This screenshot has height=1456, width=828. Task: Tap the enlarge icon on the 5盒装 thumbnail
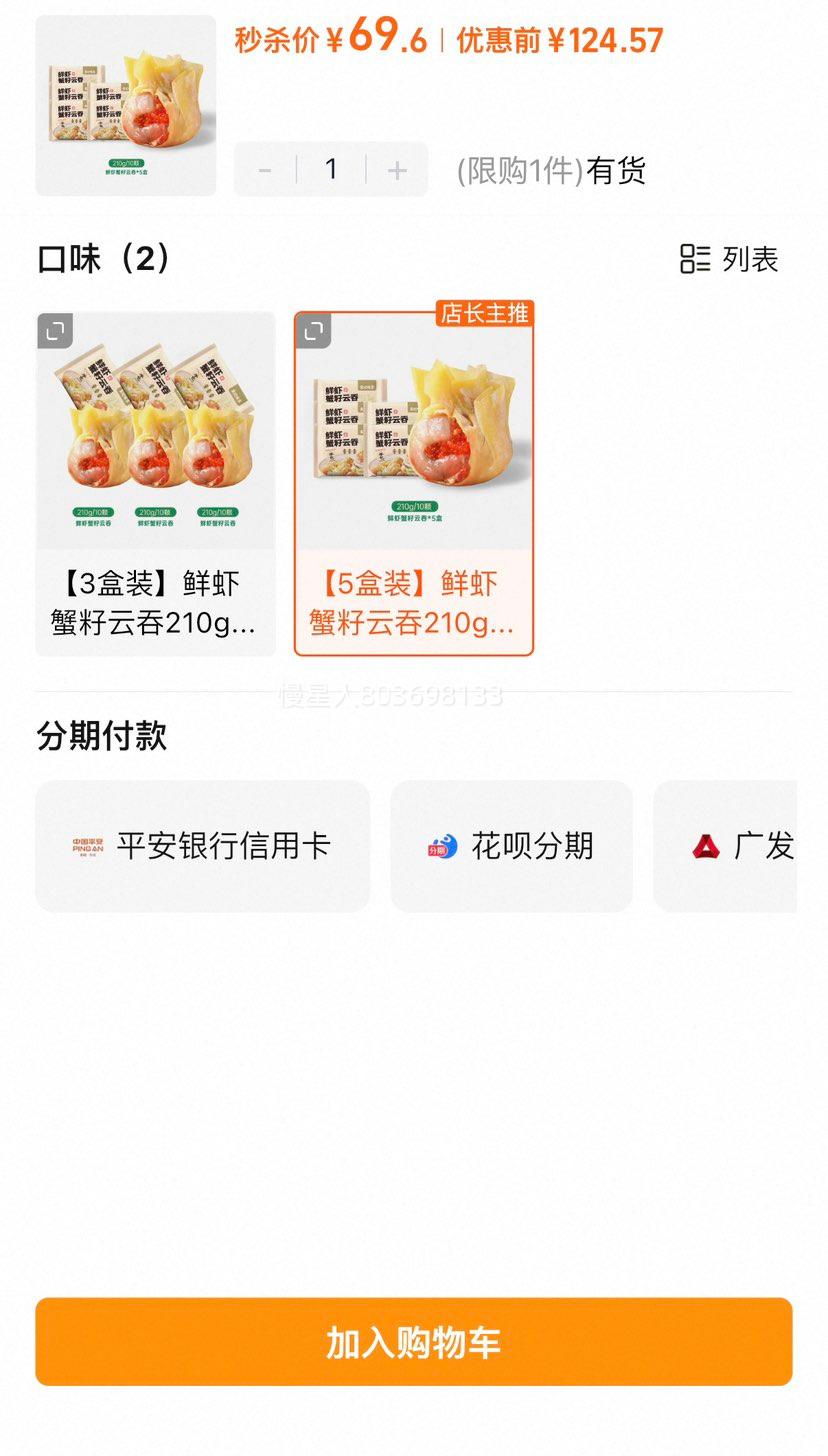(x=315, y=330)
